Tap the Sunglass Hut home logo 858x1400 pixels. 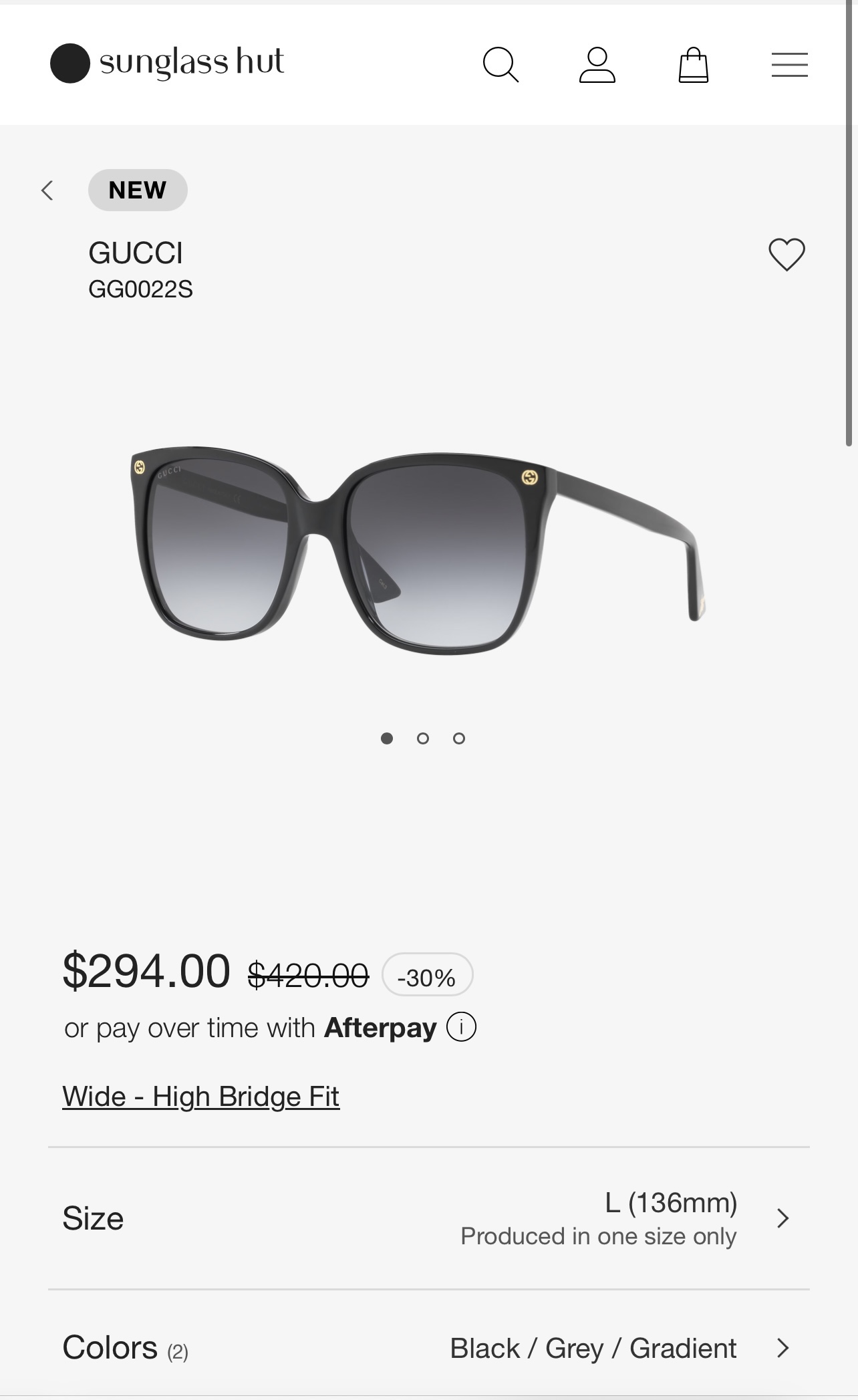pos(168,63)
